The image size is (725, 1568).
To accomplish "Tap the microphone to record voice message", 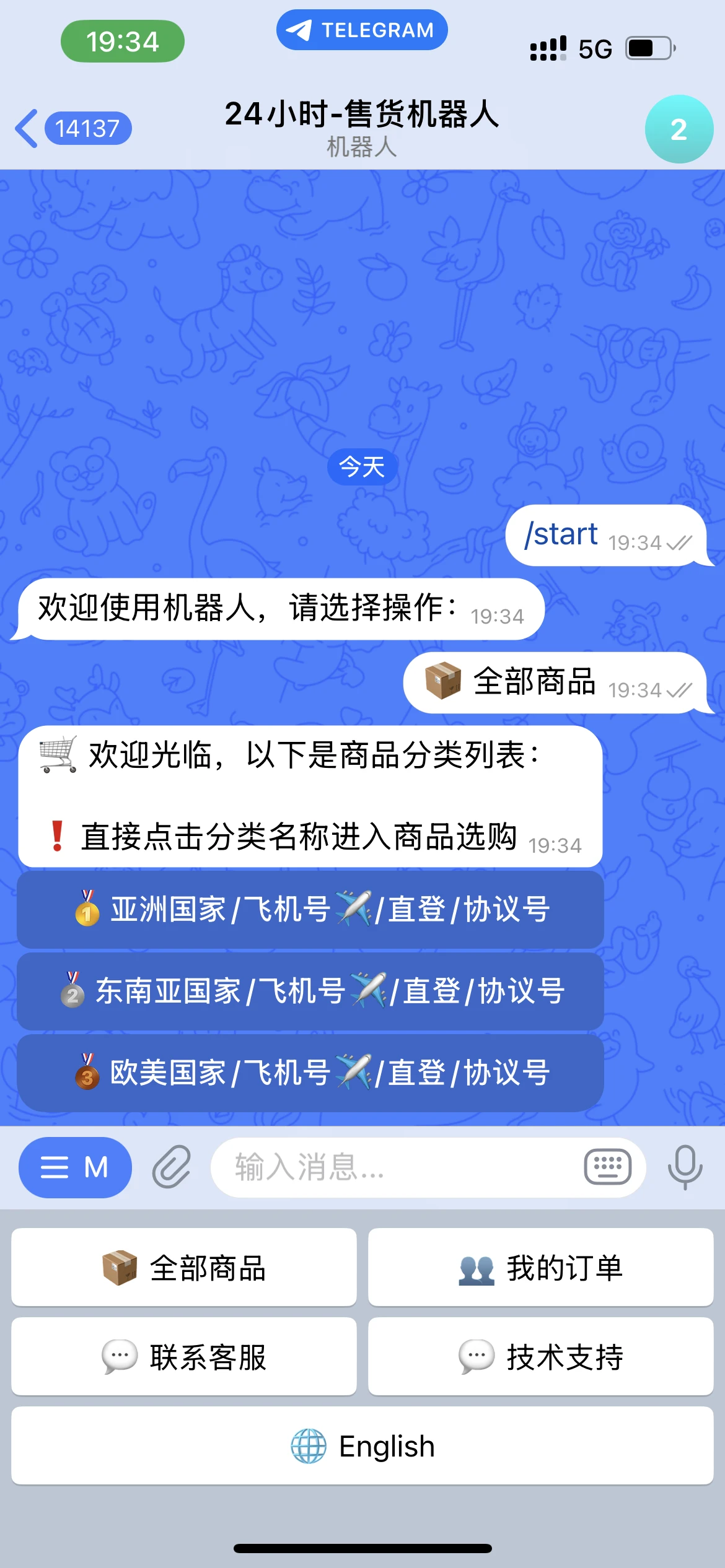I will click(685, 1167).
